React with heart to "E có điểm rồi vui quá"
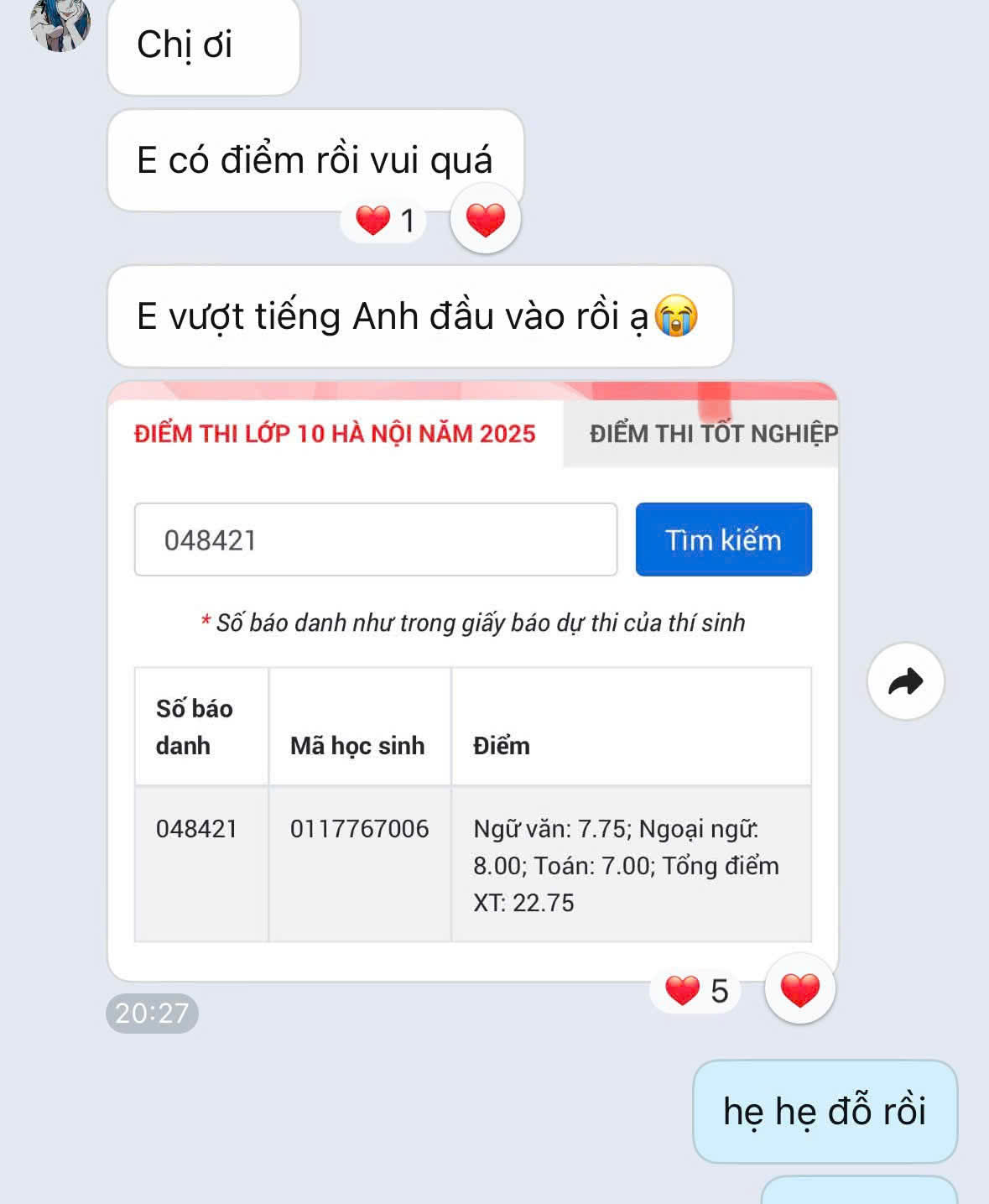Image resolution: width=989 pixels, height=1204 pixels. coord(485,219)
